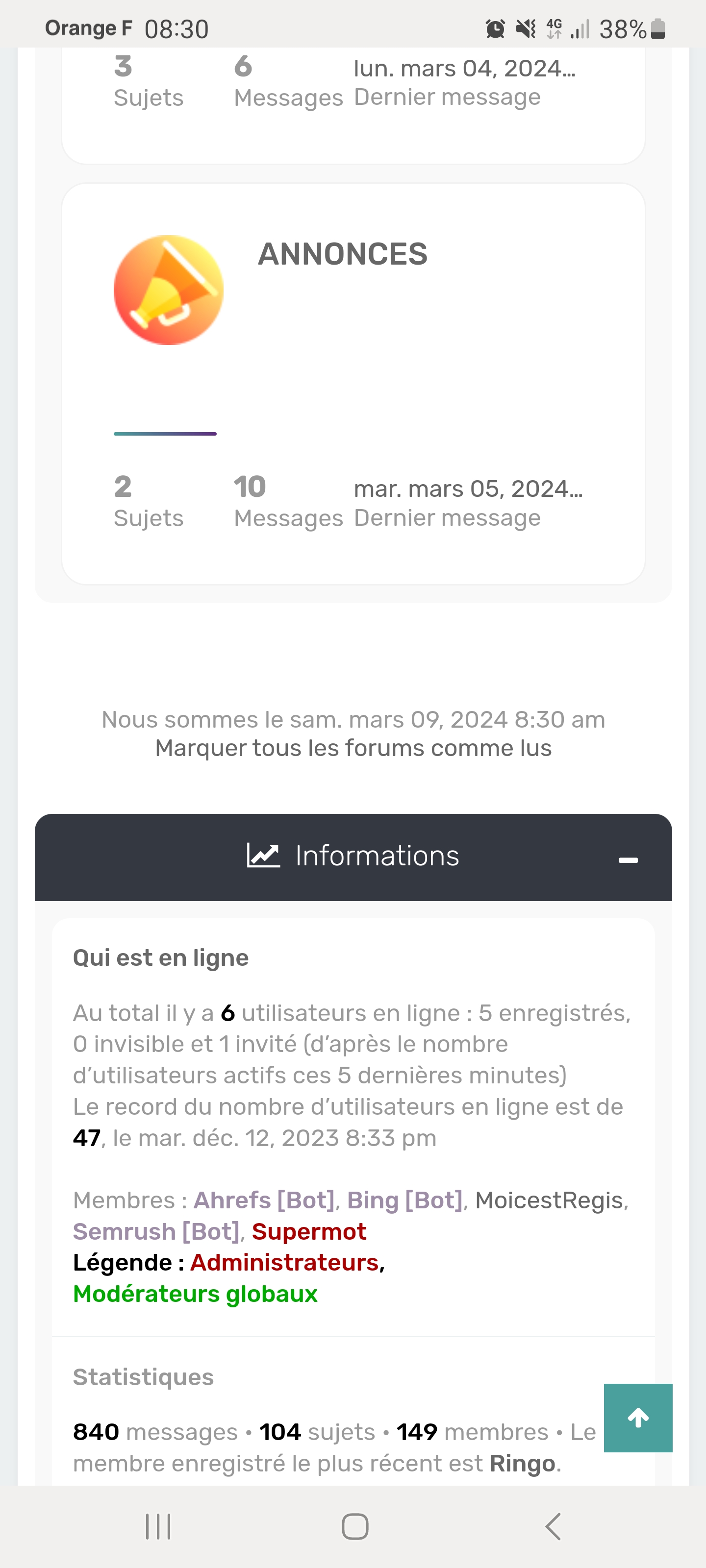The image size is (706, 1568).
Task: Open recent apps from navigation bar
Action: coord(158,1527)
